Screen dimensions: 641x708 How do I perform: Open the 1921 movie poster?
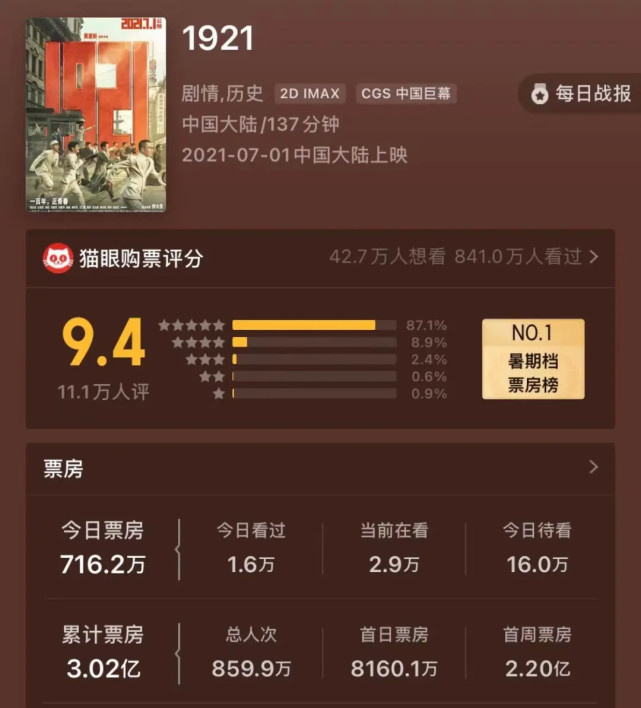point(96,114)
